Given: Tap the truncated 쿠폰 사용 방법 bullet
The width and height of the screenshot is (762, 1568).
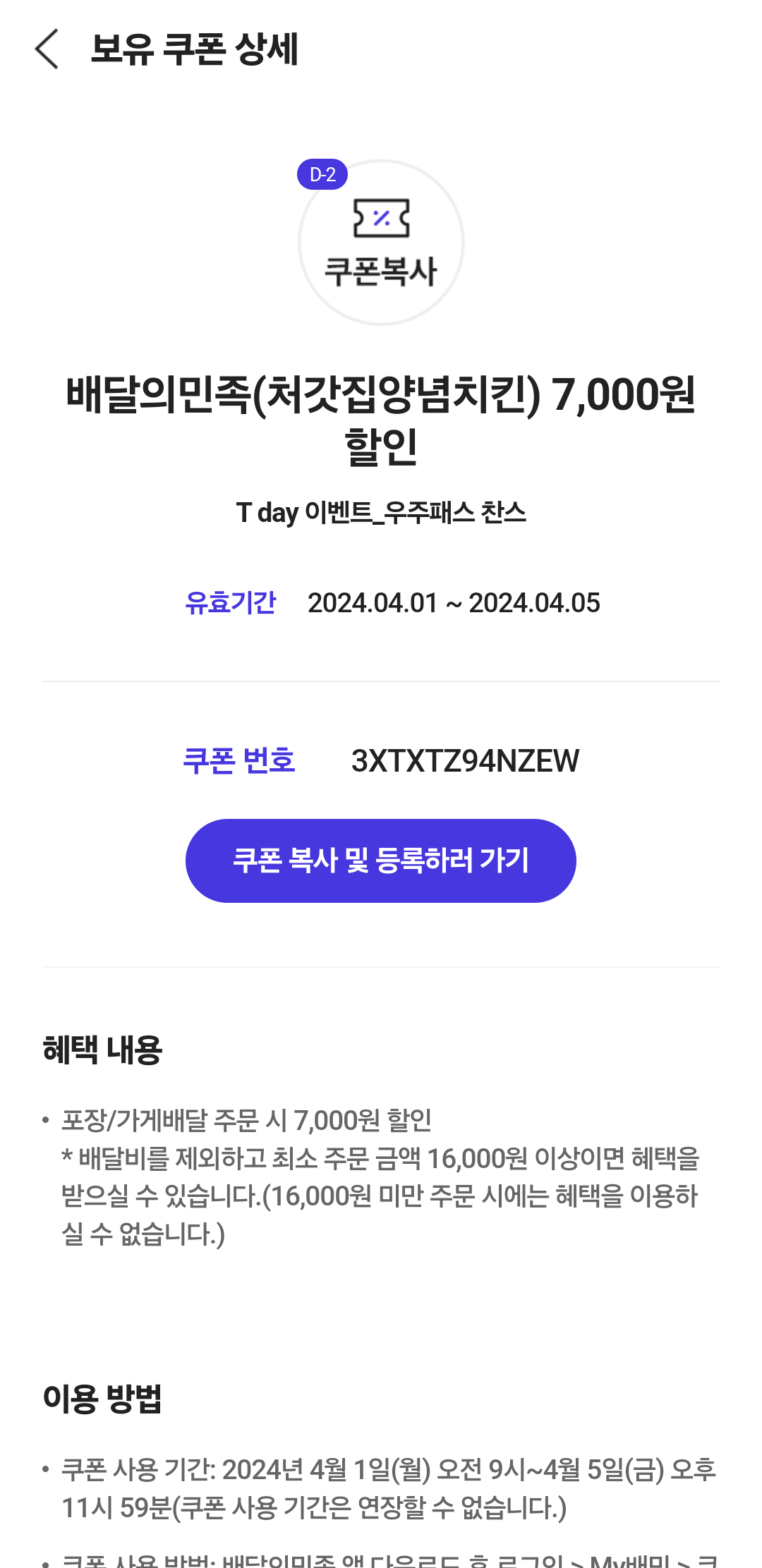Looking at the screenshot, I should [x=381, y=1559].
